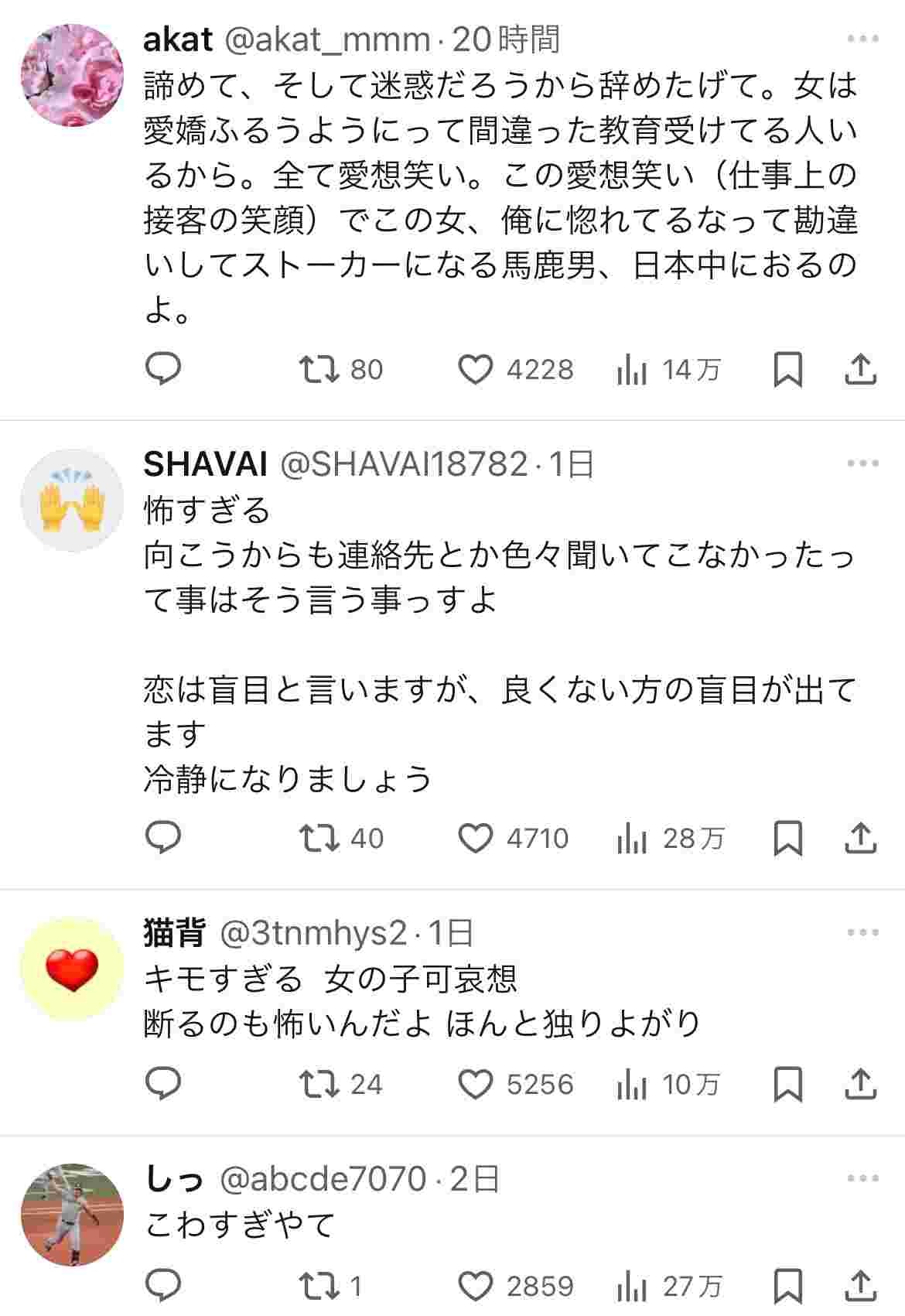
Task: Reply to akat's tweet
Action: point(163,369)
